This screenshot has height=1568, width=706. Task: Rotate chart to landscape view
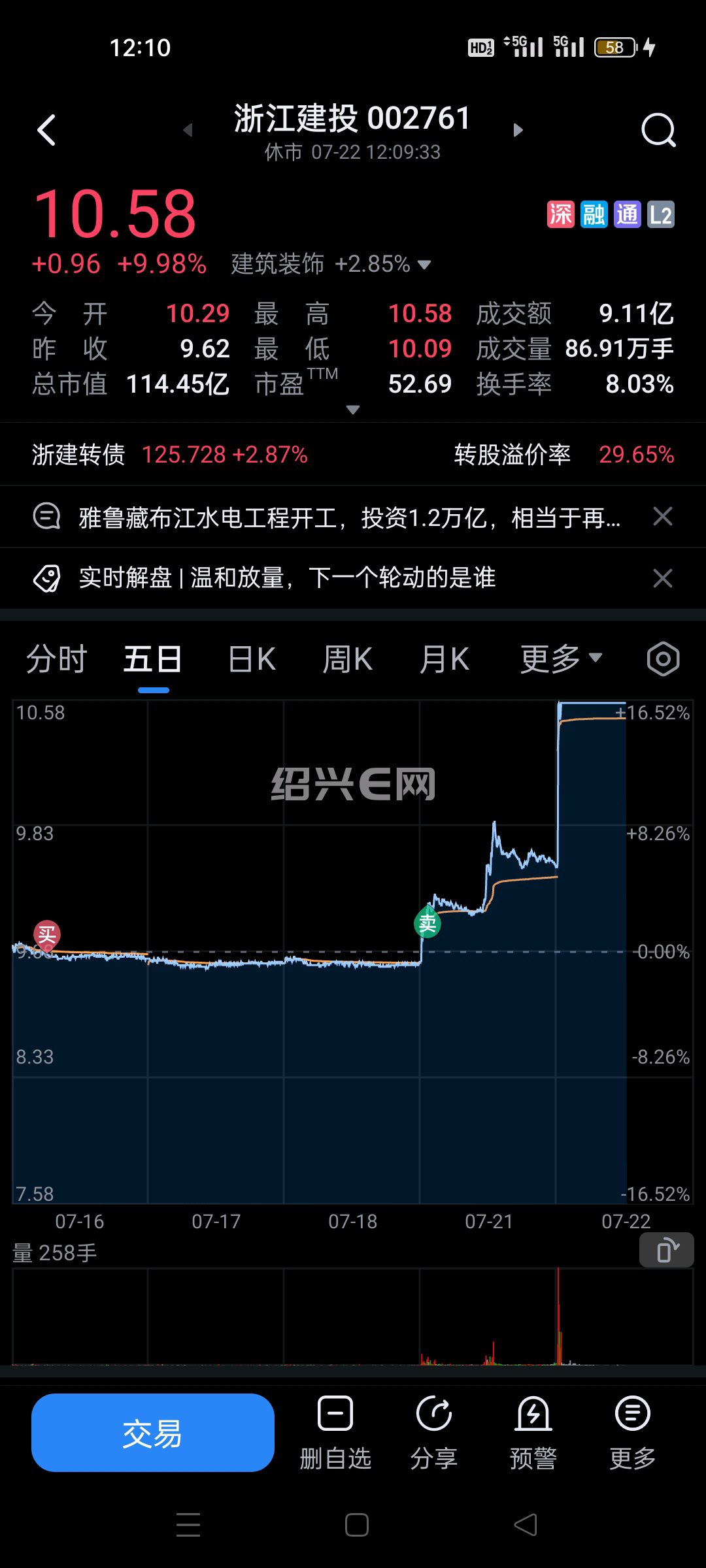coord(666,1250)
